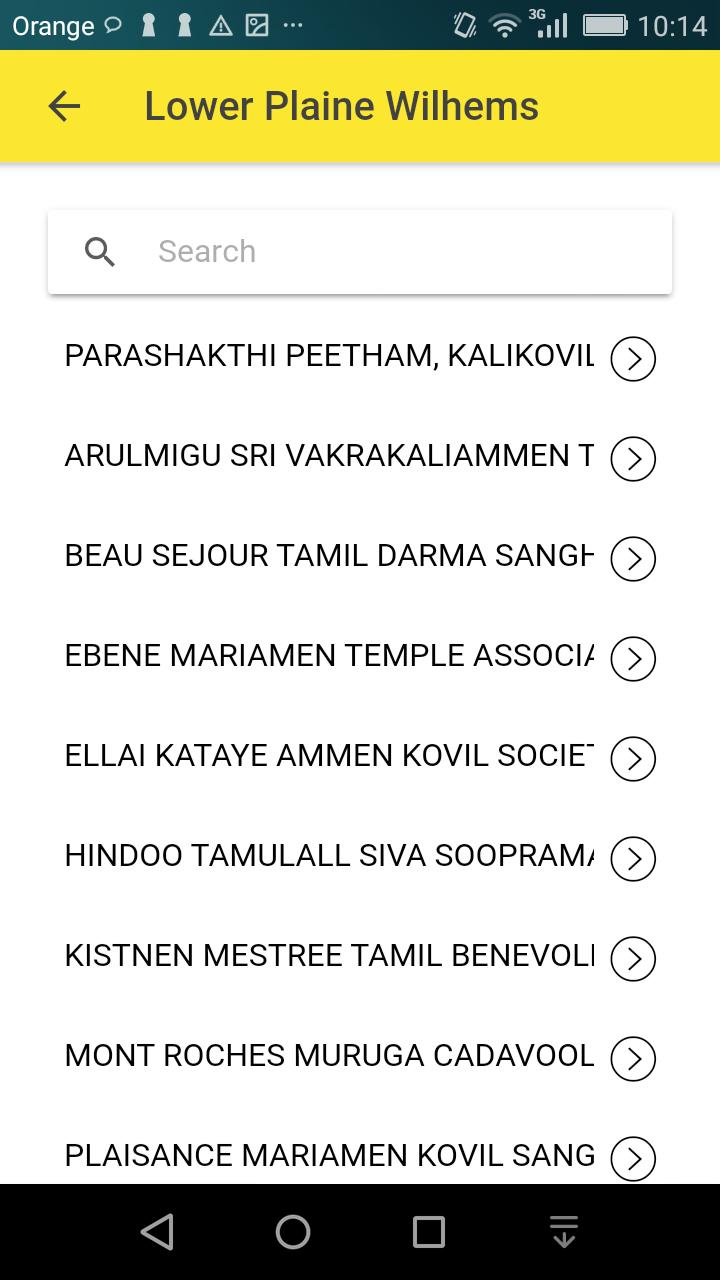View Ebene Mariamen Temple details

coord(330,656)
